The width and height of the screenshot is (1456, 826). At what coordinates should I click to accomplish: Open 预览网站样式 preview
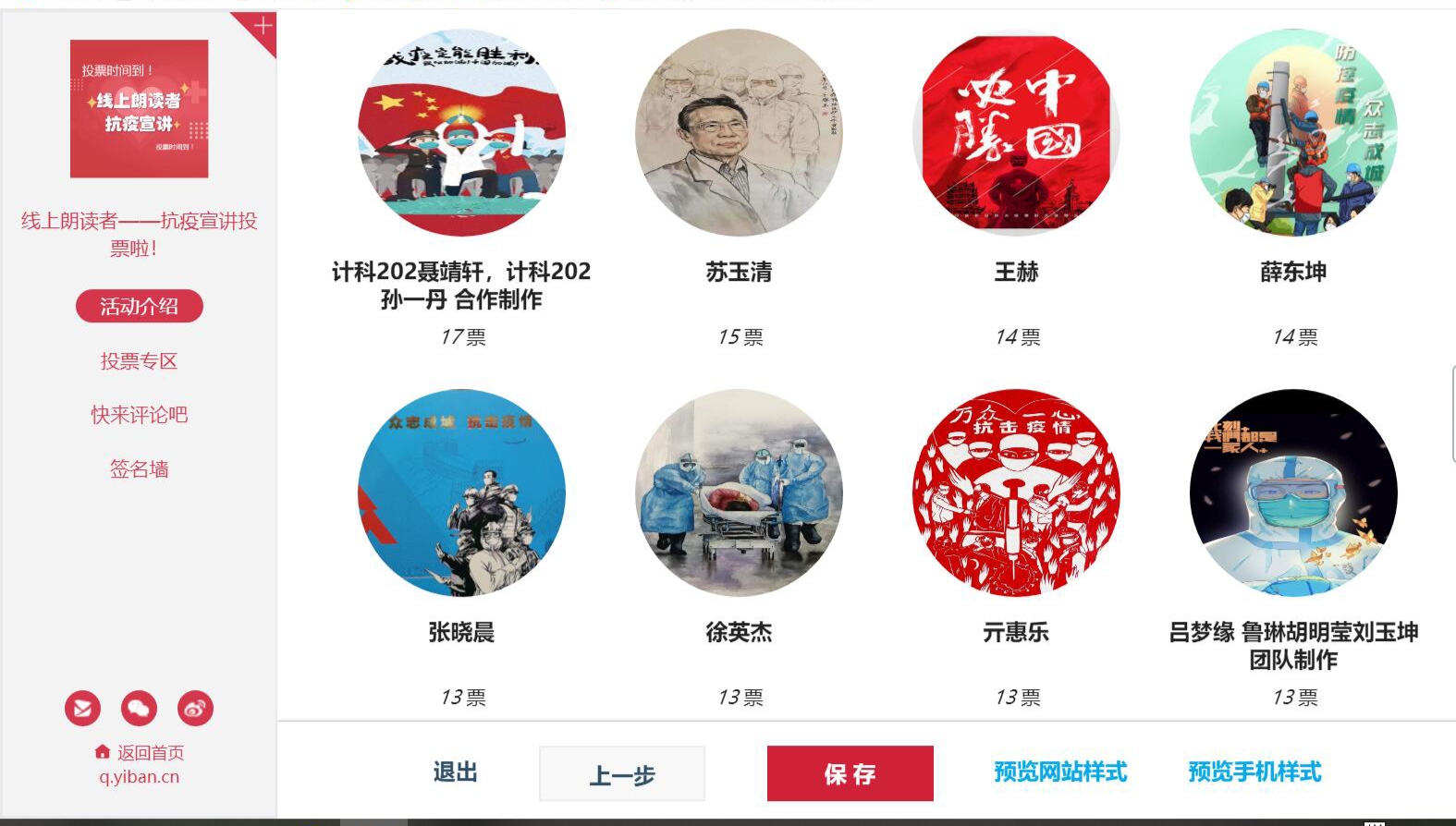tap(1060, 772)
